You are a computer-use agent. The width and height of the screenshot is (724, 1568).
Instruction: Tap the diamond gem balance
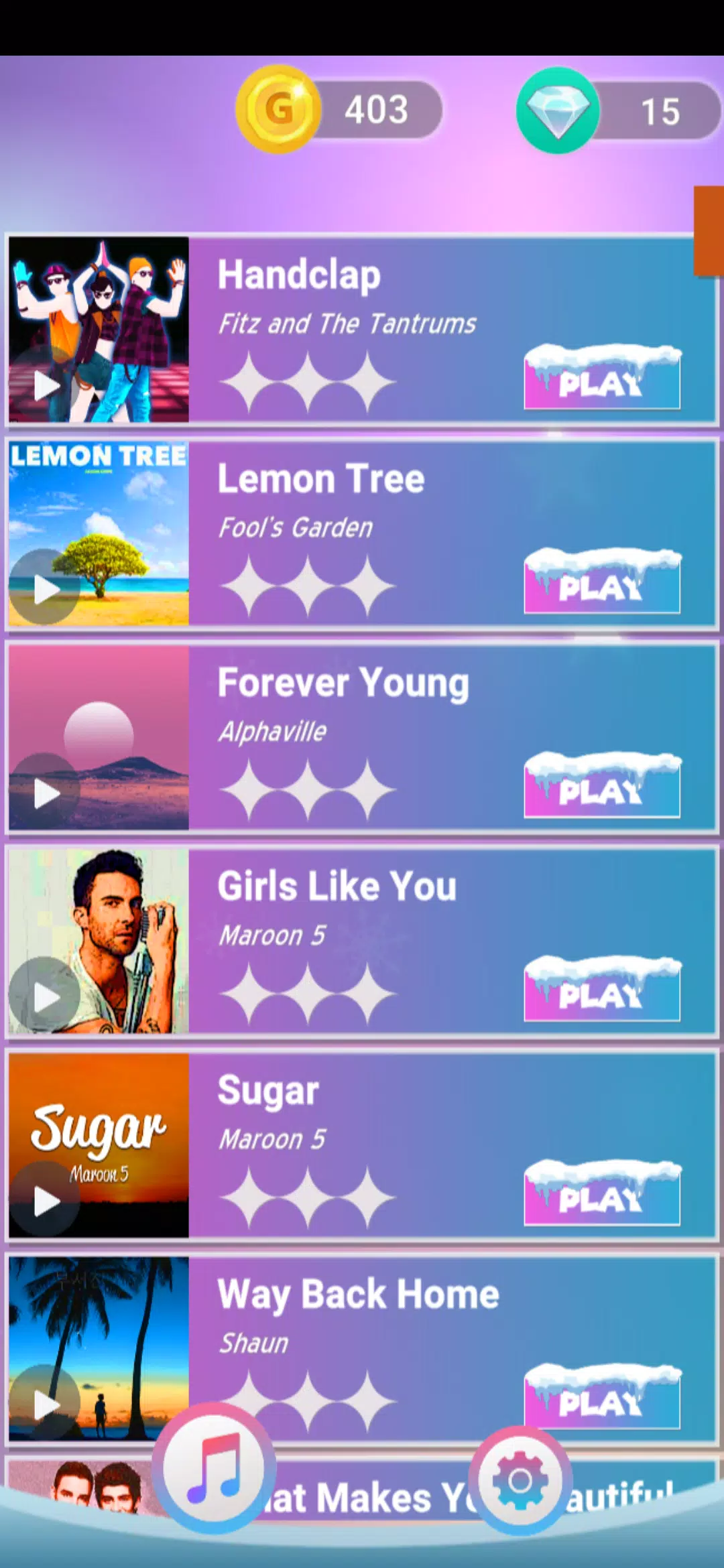coord(618,111)
